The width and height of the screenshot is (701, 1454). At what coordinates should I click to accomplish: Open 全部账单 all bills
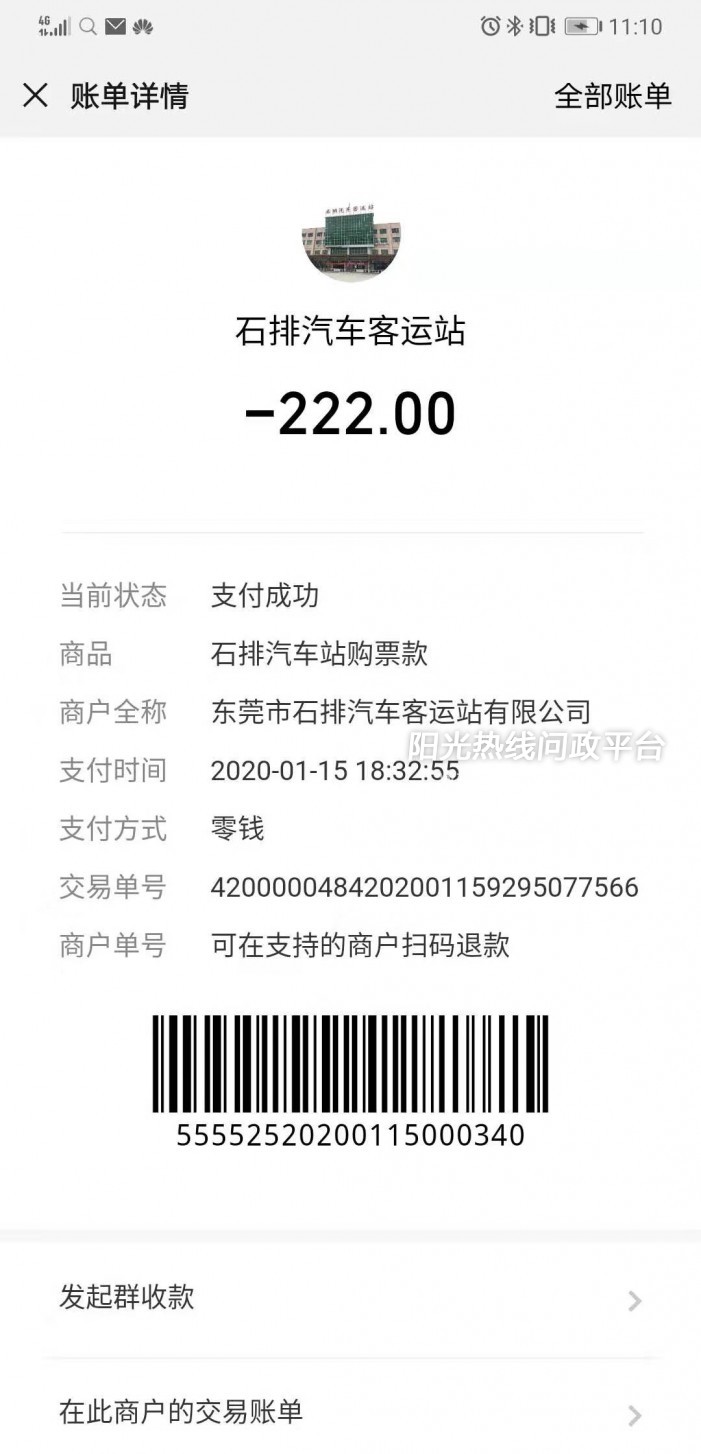click(x=612, y=96)
